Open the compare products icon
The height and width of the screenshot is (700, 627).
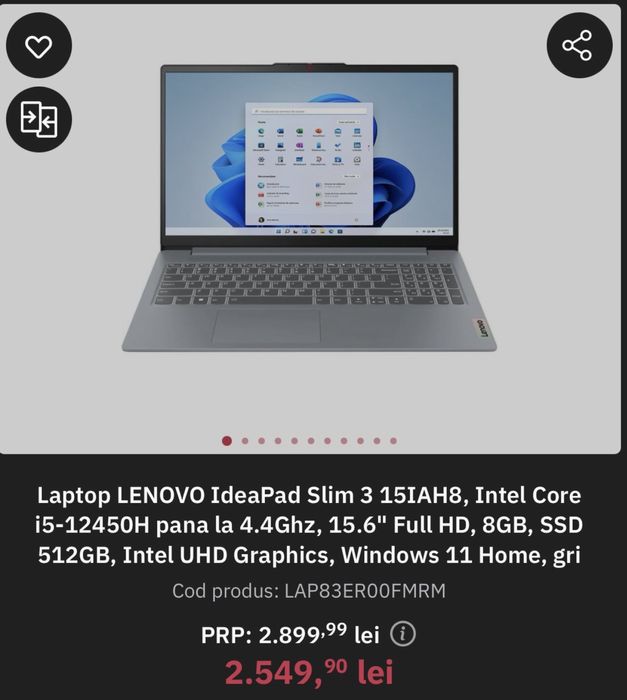pyautogui.click(x=39, y=120)
